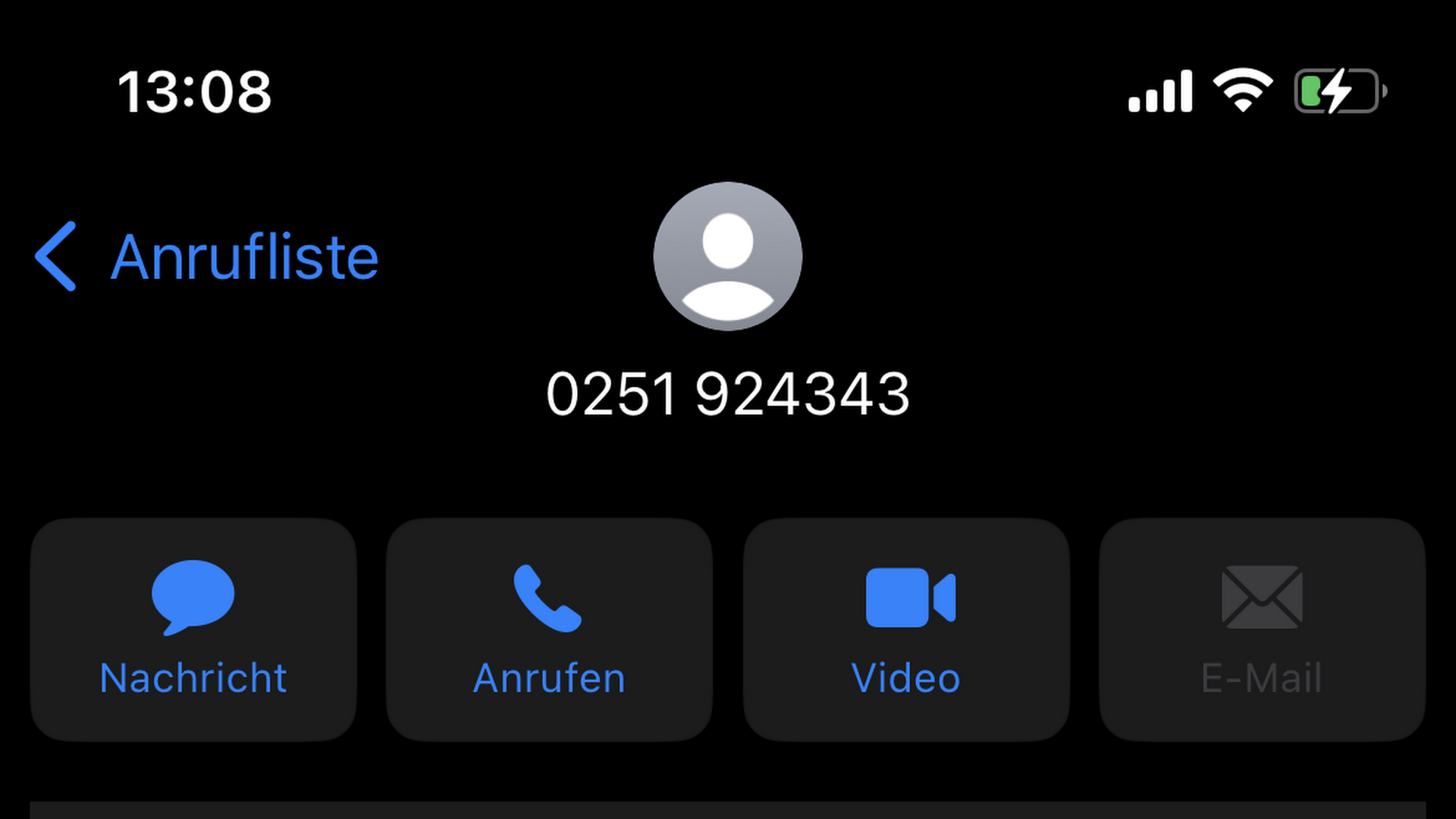Tap Anrufen to call the number
The height and width of the screenshot is (819, 1456).
549,629
